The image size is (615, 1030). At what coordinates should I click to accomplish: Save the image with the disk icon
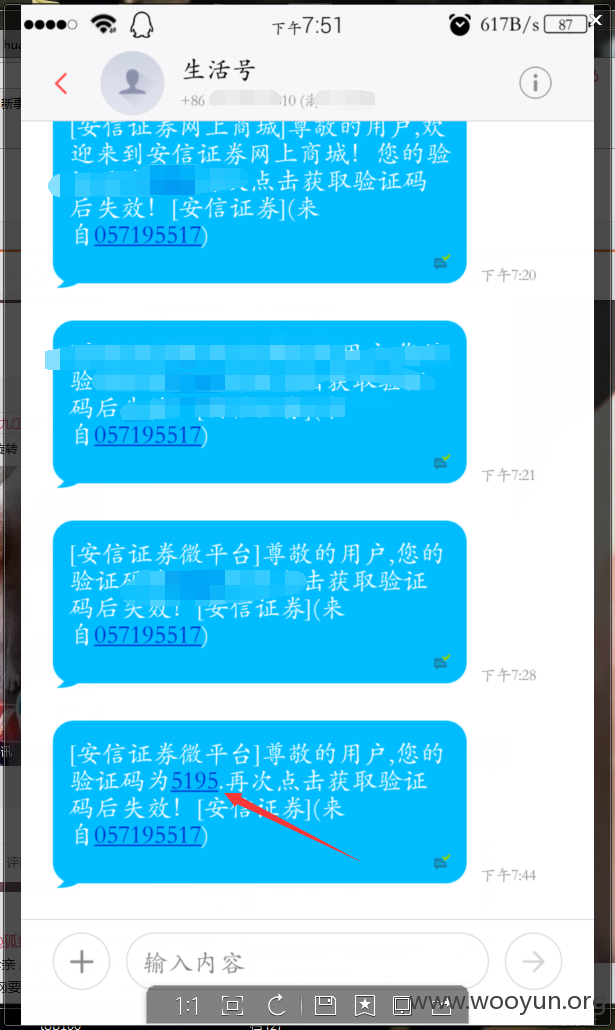click(325, 1005)
